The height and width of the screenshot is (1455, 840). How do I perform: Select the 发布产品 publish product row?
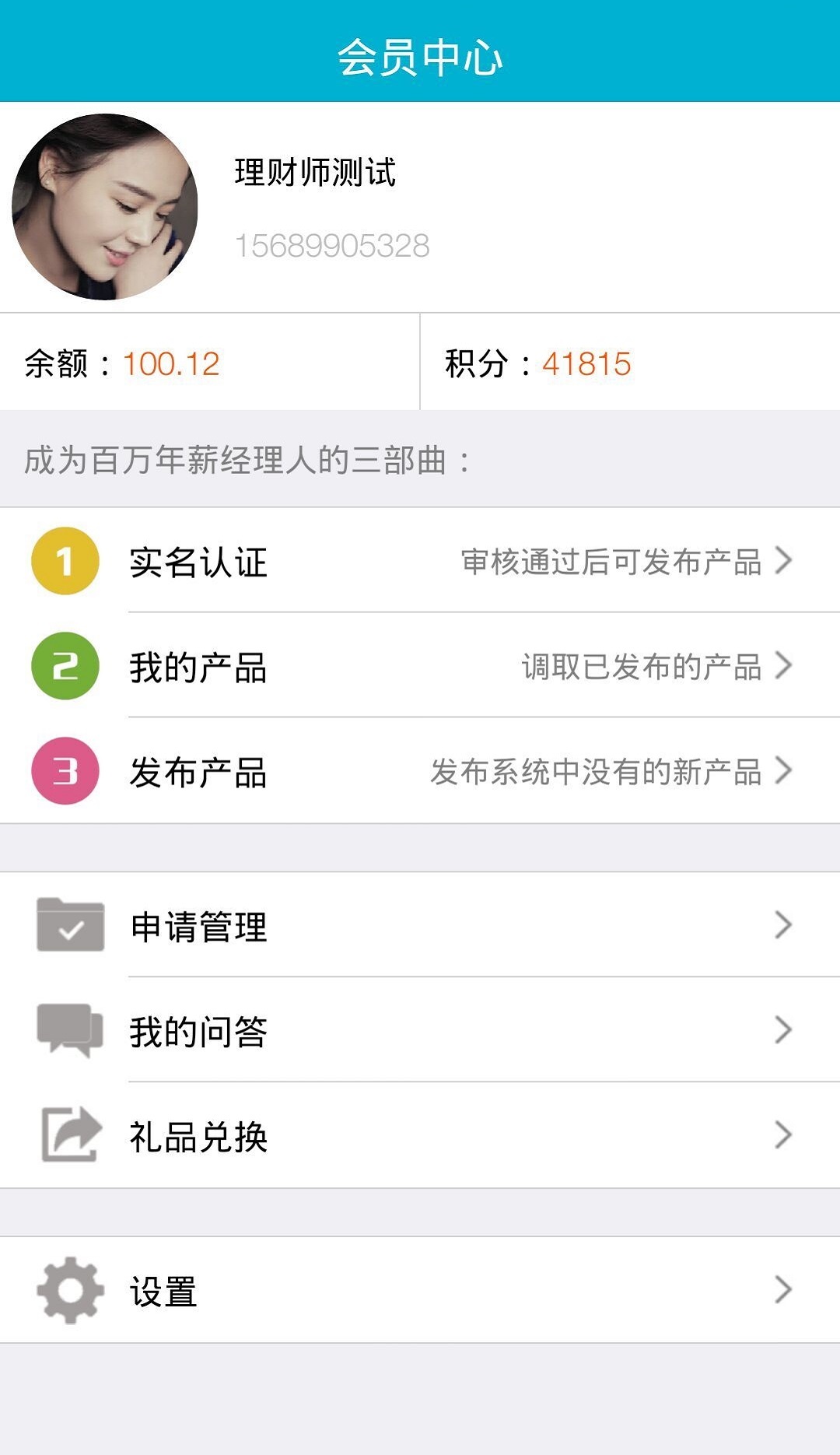(x=420, y=771)
